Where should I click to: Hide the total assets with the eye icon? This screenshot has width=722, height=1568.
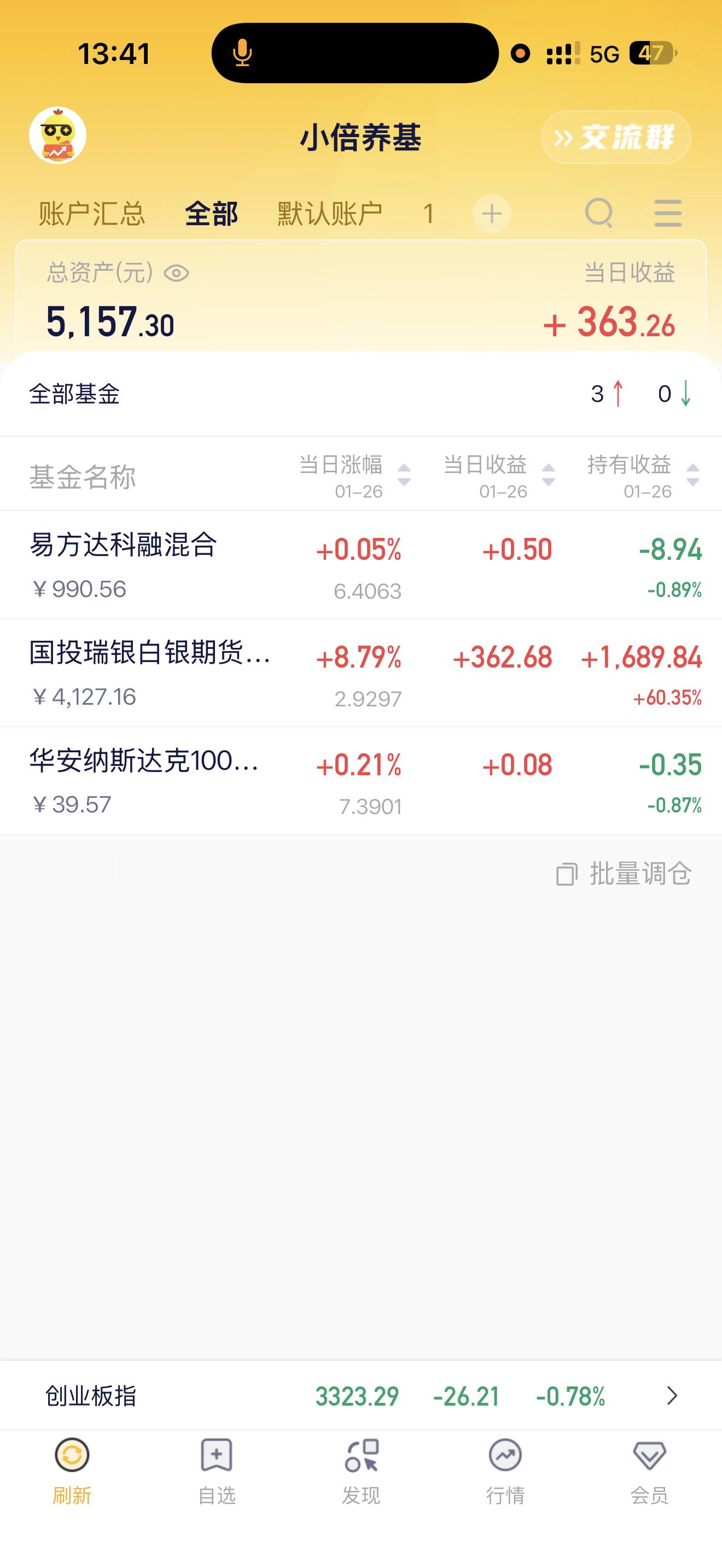[x=177, y=273]
